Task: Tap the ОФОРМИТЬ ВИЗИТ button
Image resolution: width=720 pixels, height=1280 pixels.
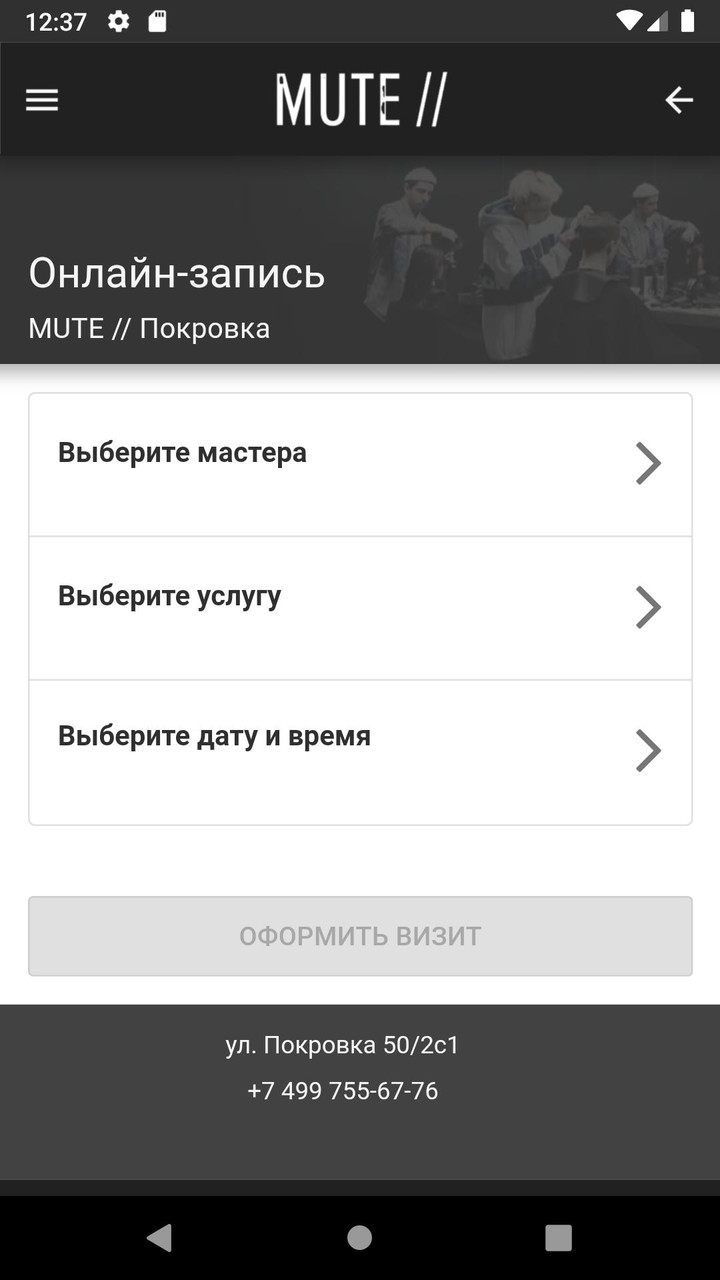Action: coord(360,936)
